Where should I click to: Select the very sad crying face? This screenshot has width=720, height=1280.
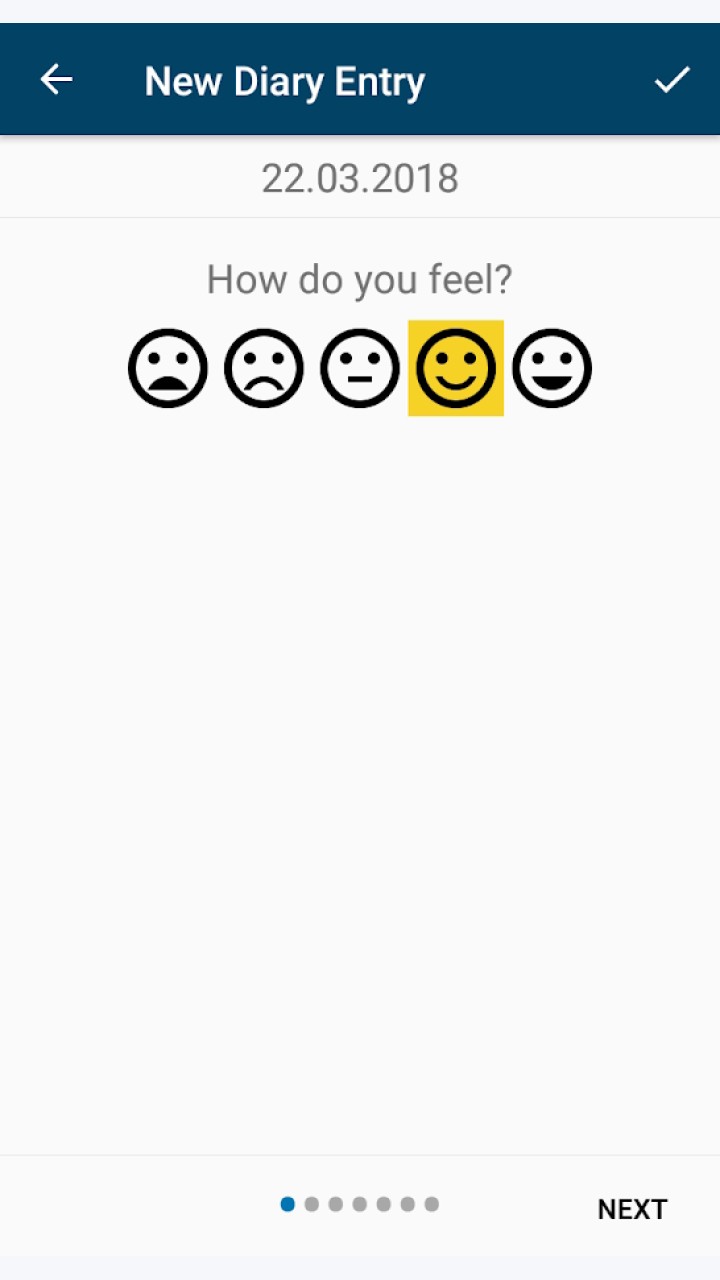pyautogui.click(x=168, y=368)
